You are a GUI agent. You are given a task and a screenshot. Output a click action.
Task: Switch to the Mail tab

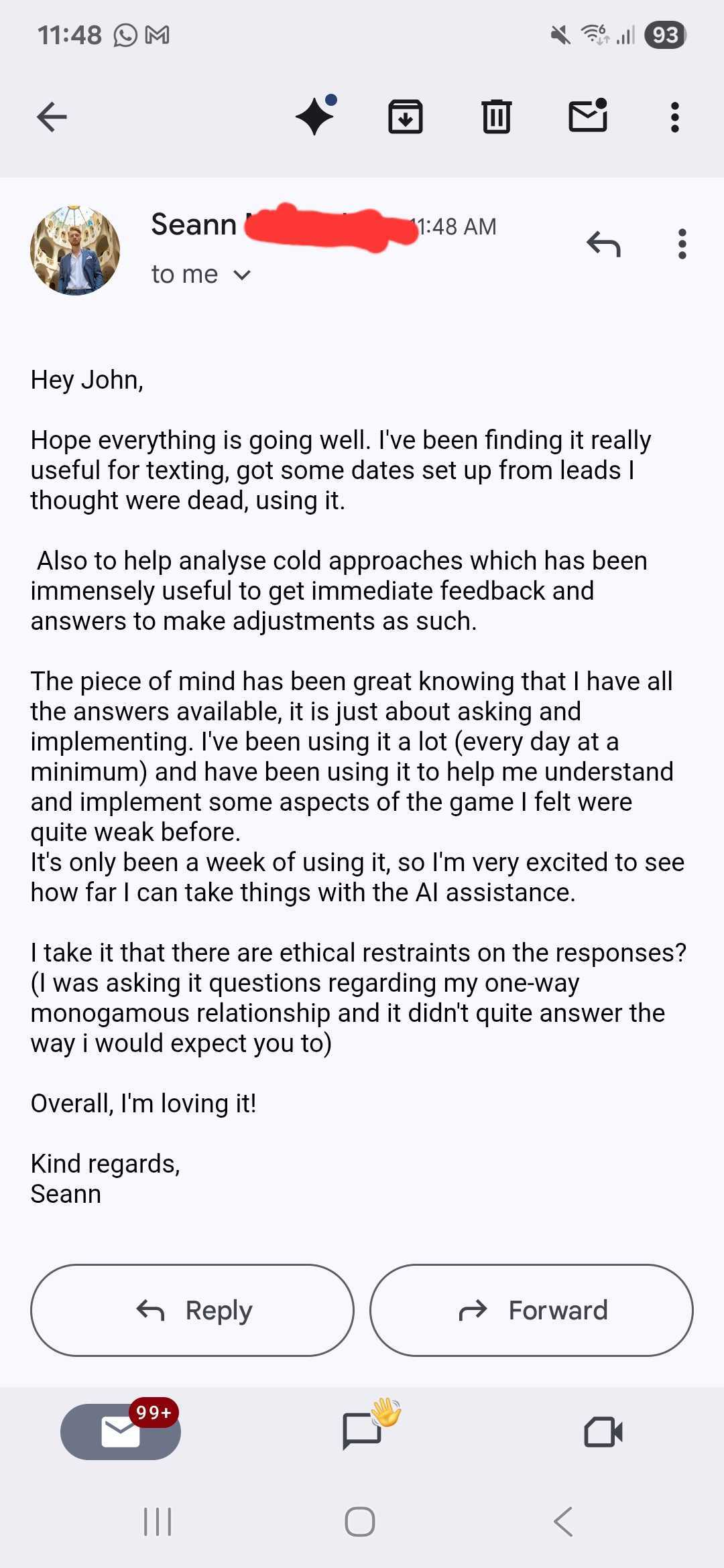pyautogui.click(x=121, y=1432)
